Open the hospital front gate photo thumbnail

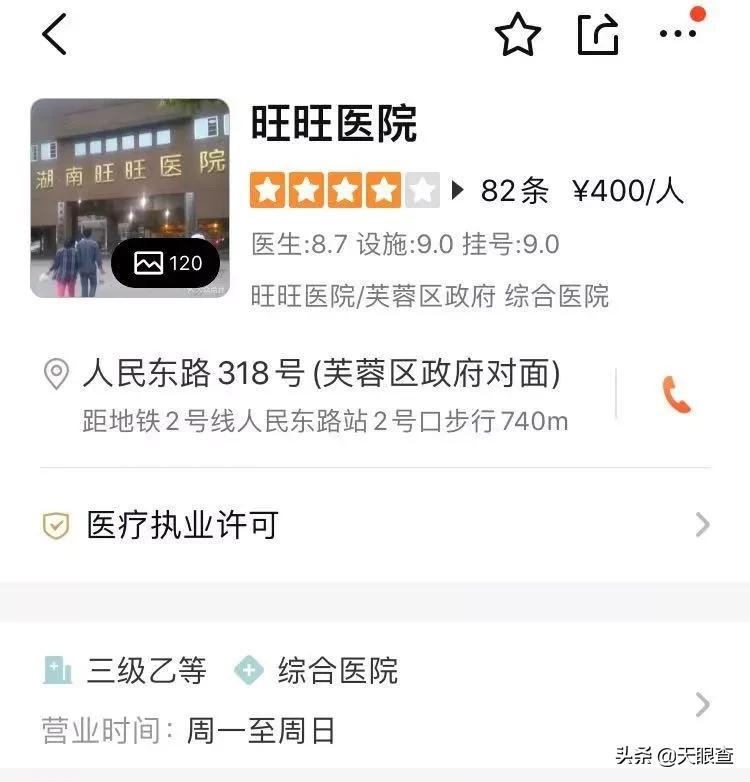[129, 197]
